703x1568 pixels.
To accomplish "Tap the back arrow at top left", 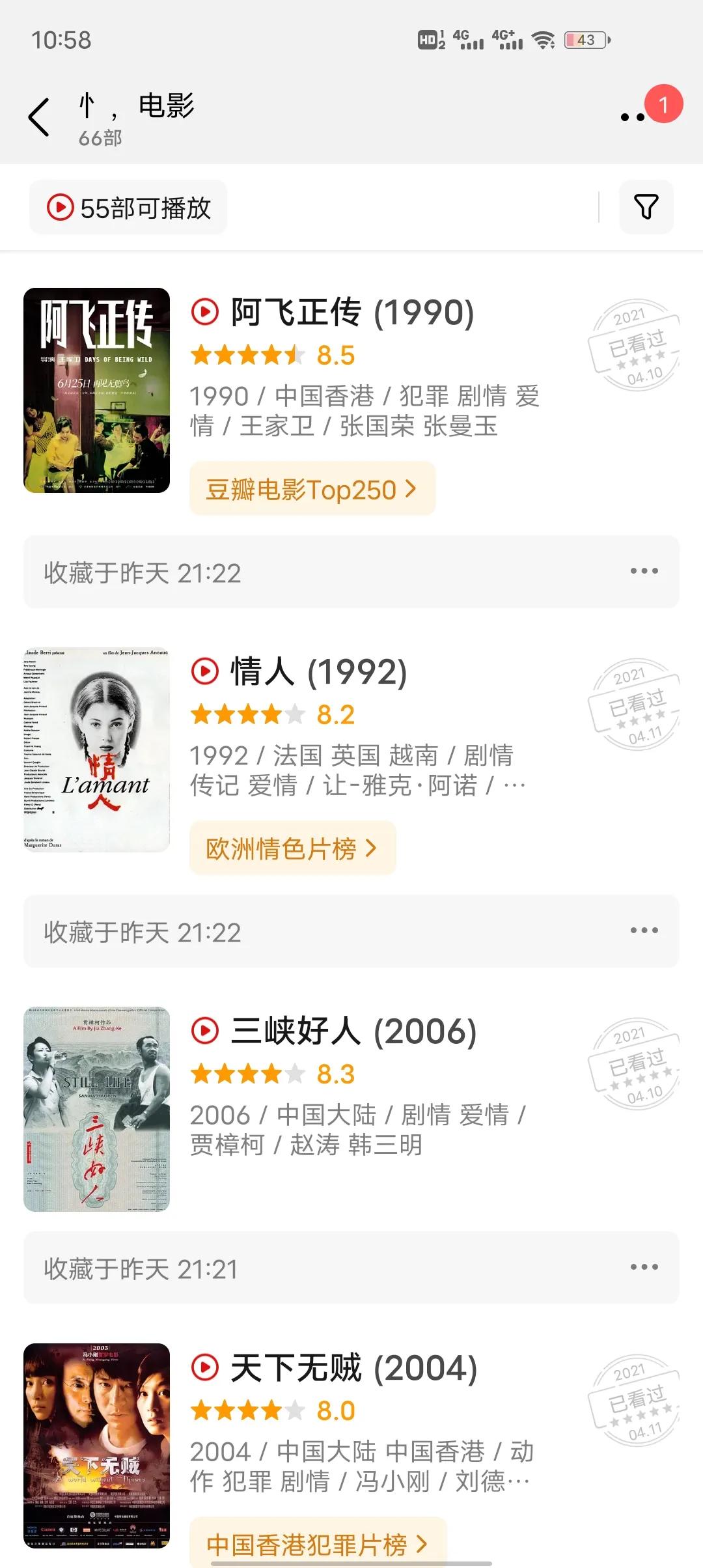I will pyautogui.click(x=39, y=117).
